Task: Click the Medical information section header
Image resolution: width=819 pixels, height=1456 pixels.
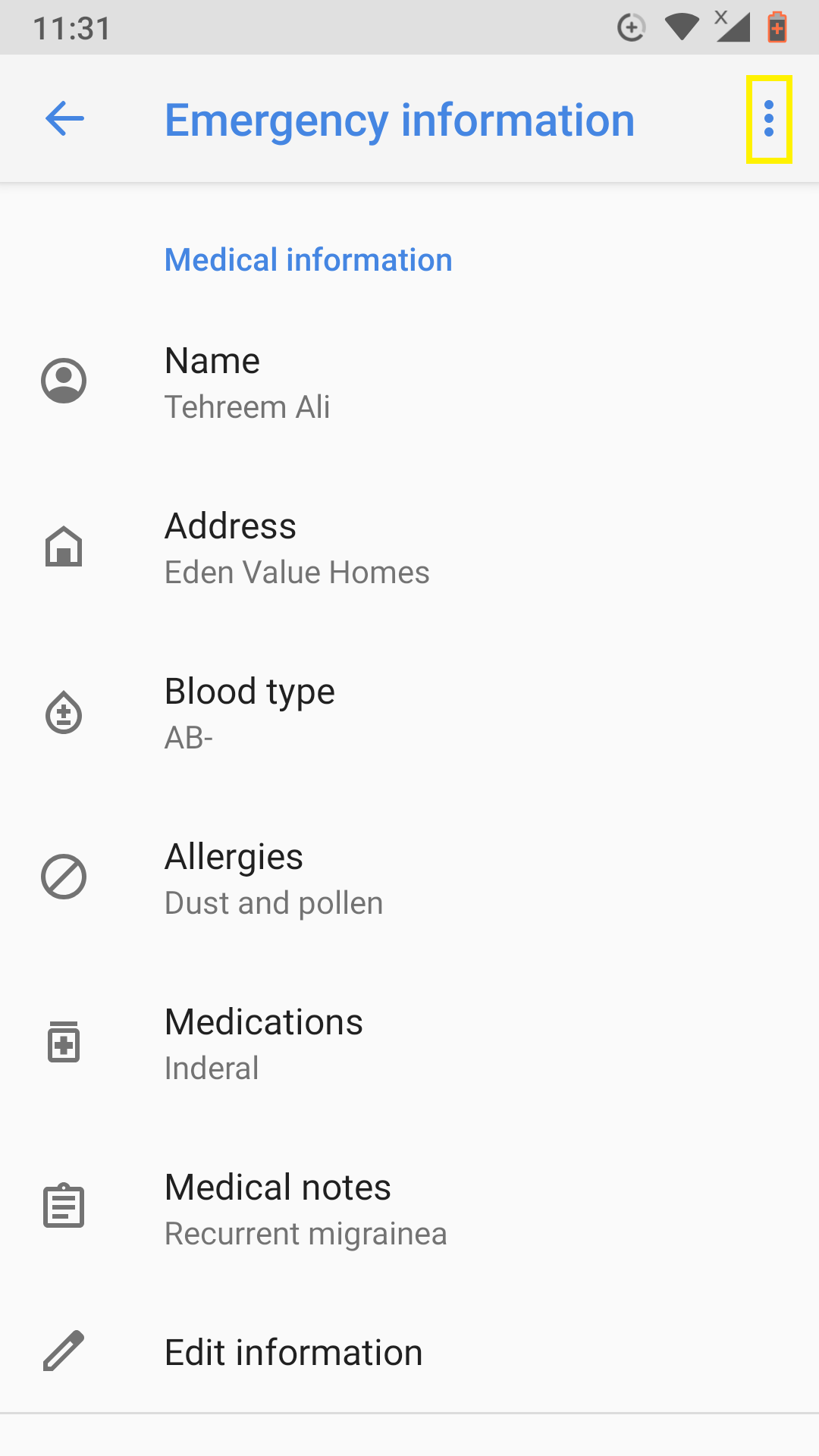Action: tap(308, 259)
